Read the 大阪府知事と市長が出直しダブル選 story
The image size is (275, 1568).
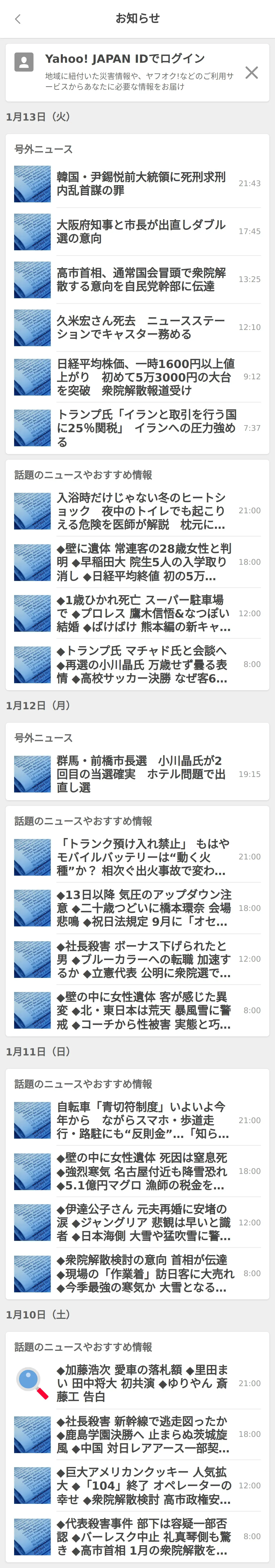click(141, 231)
